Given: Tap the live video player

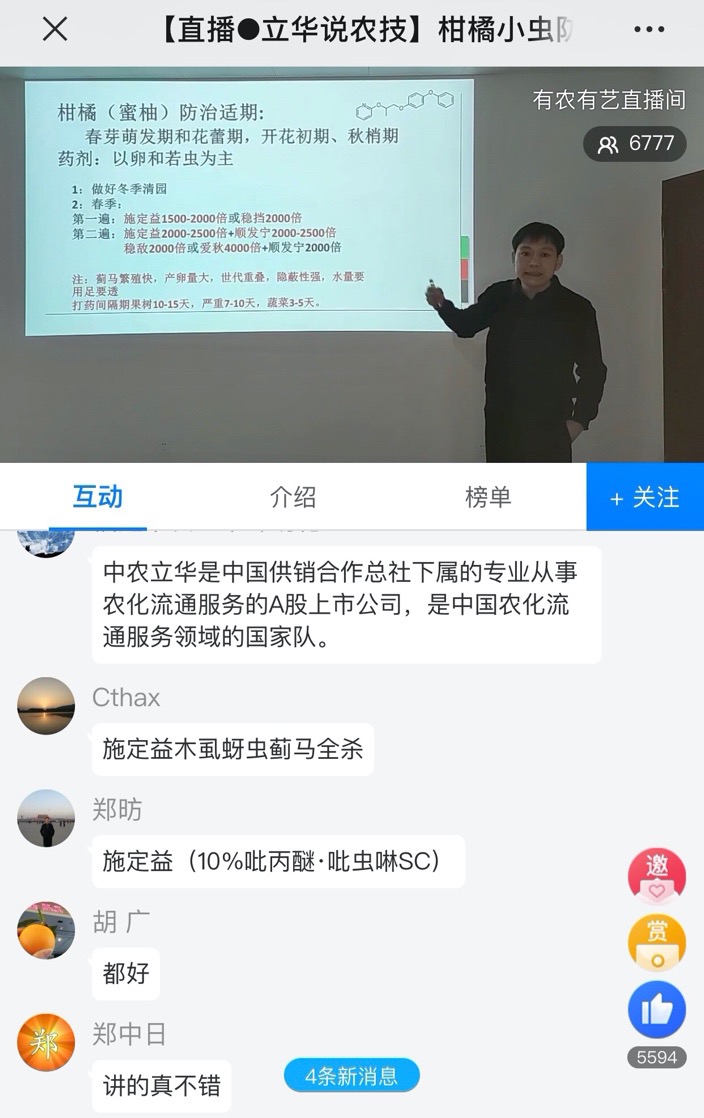Looking at the screenshot, I should pos(351,264).
